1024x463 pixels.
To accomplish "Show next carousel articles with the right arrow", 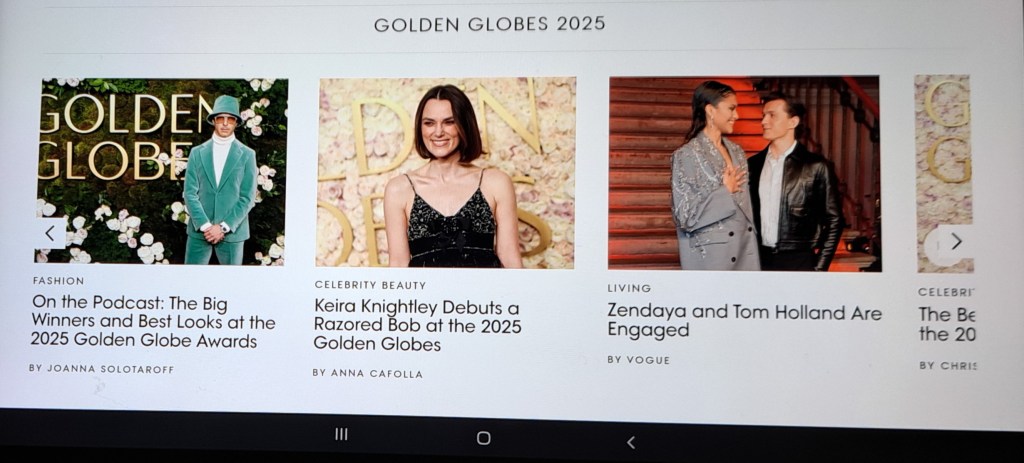I will (x=955, y=241).
